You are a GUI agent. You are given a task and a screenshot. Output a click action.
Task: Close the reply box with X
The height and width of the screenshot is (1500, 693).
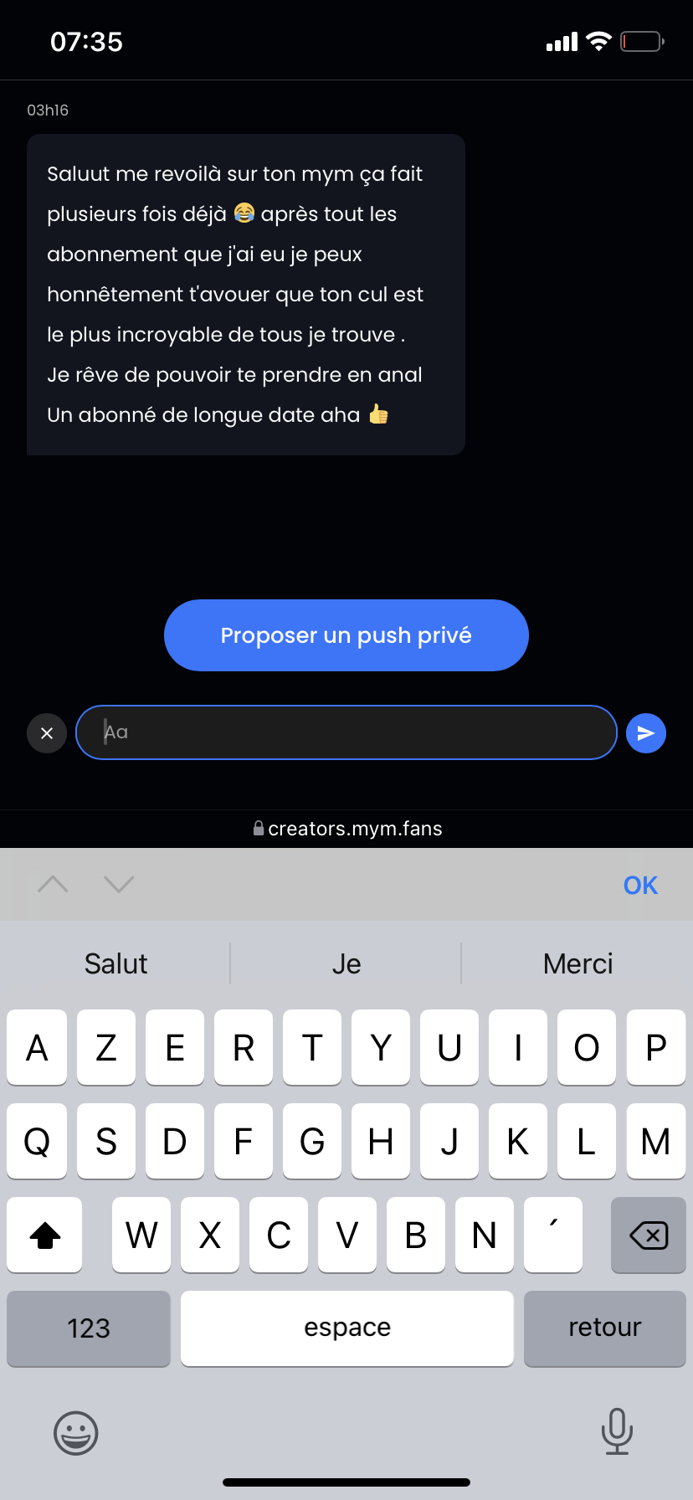pos(46,733)
